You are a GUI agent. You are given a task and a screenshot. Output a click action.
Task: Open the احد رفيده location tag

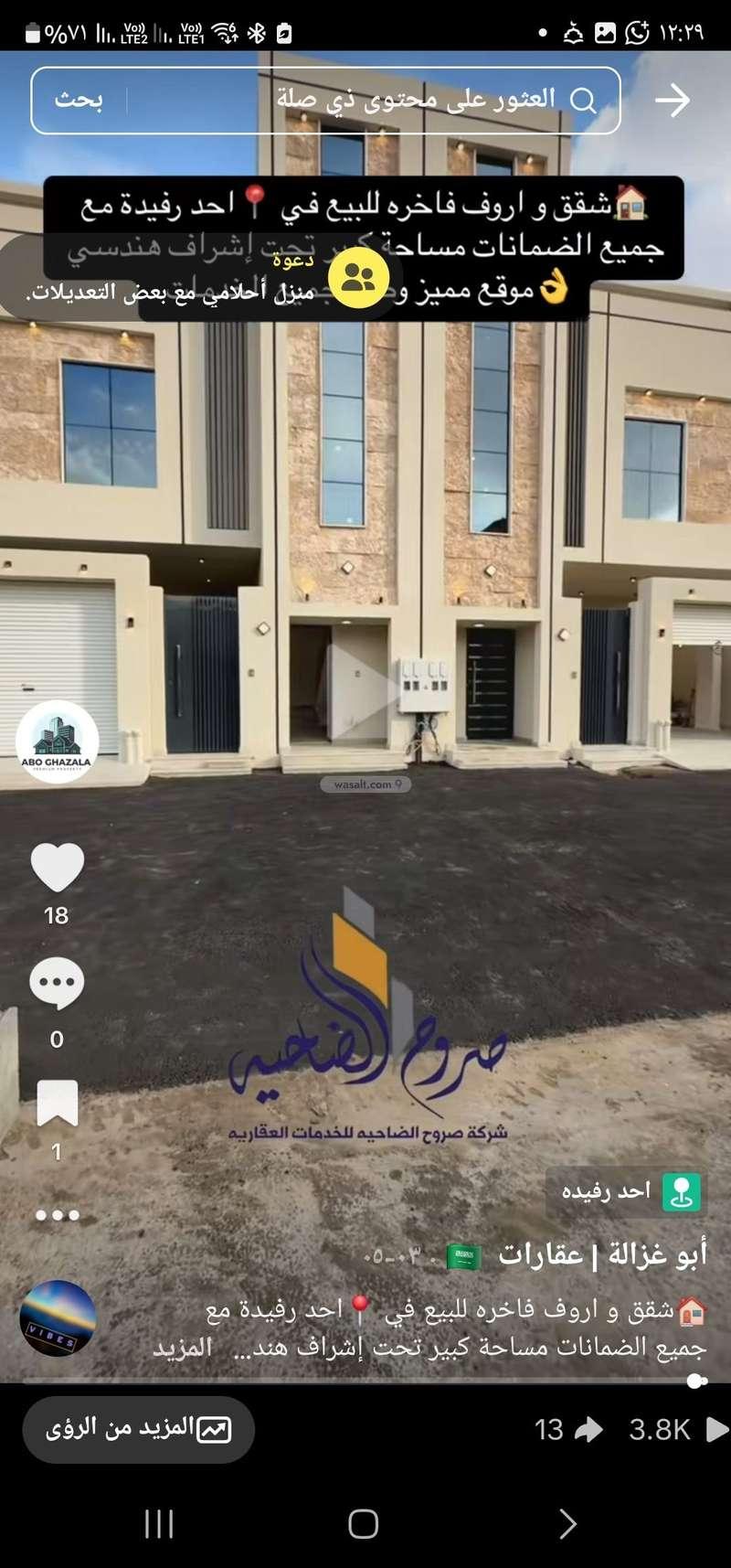625,1192
